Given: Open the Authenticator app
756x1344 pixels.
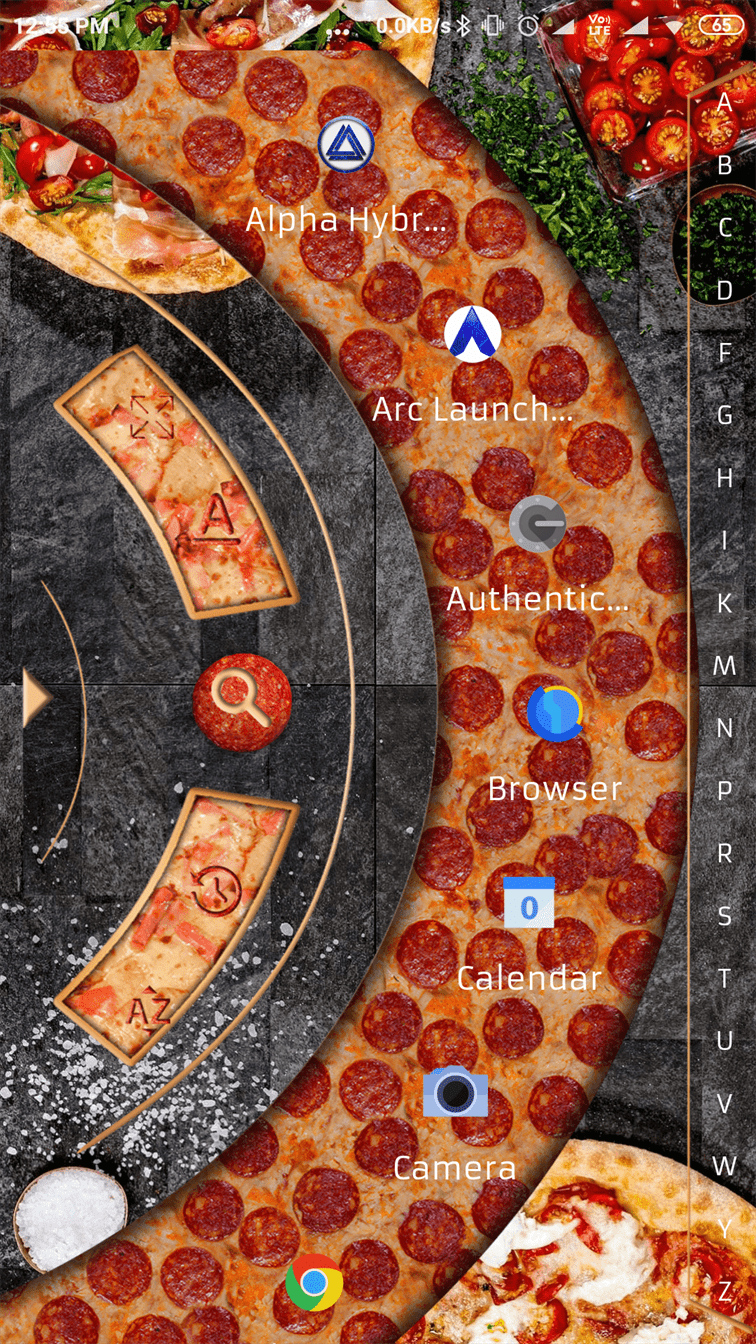Looking at the screenshot, I should click(x=538, y=524).
